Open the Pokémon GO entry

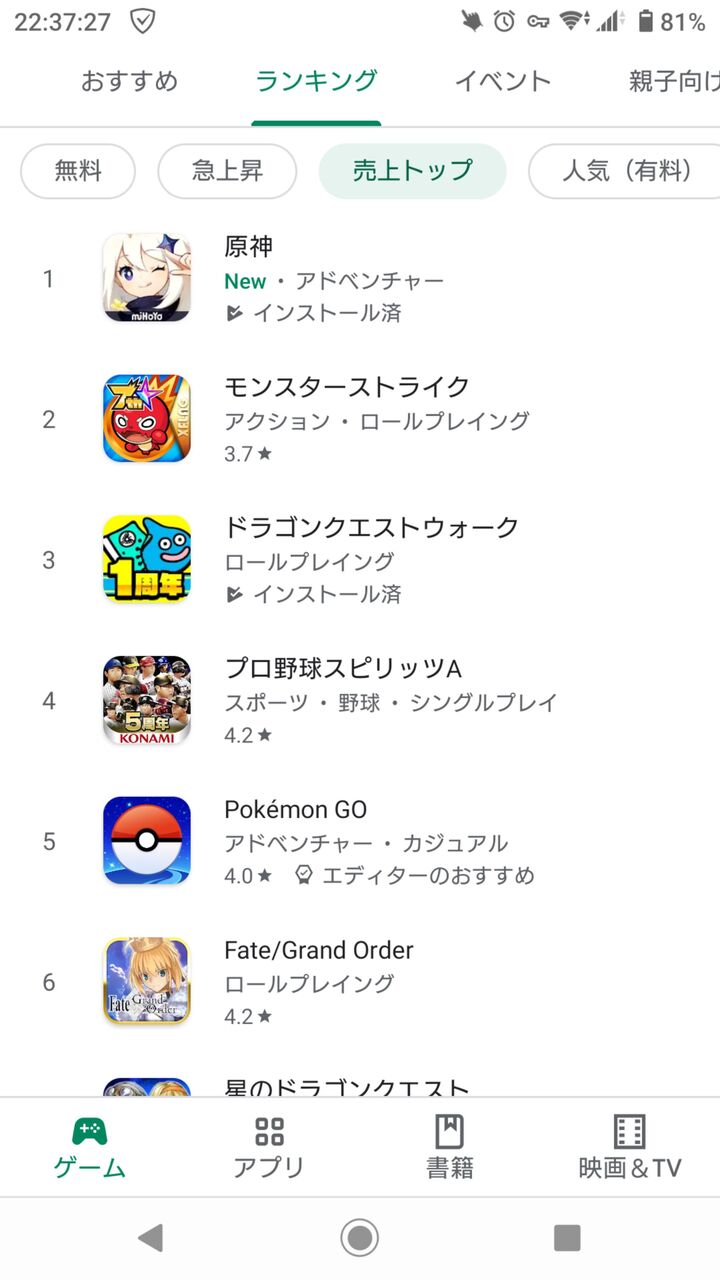click(x=360, y=841)
